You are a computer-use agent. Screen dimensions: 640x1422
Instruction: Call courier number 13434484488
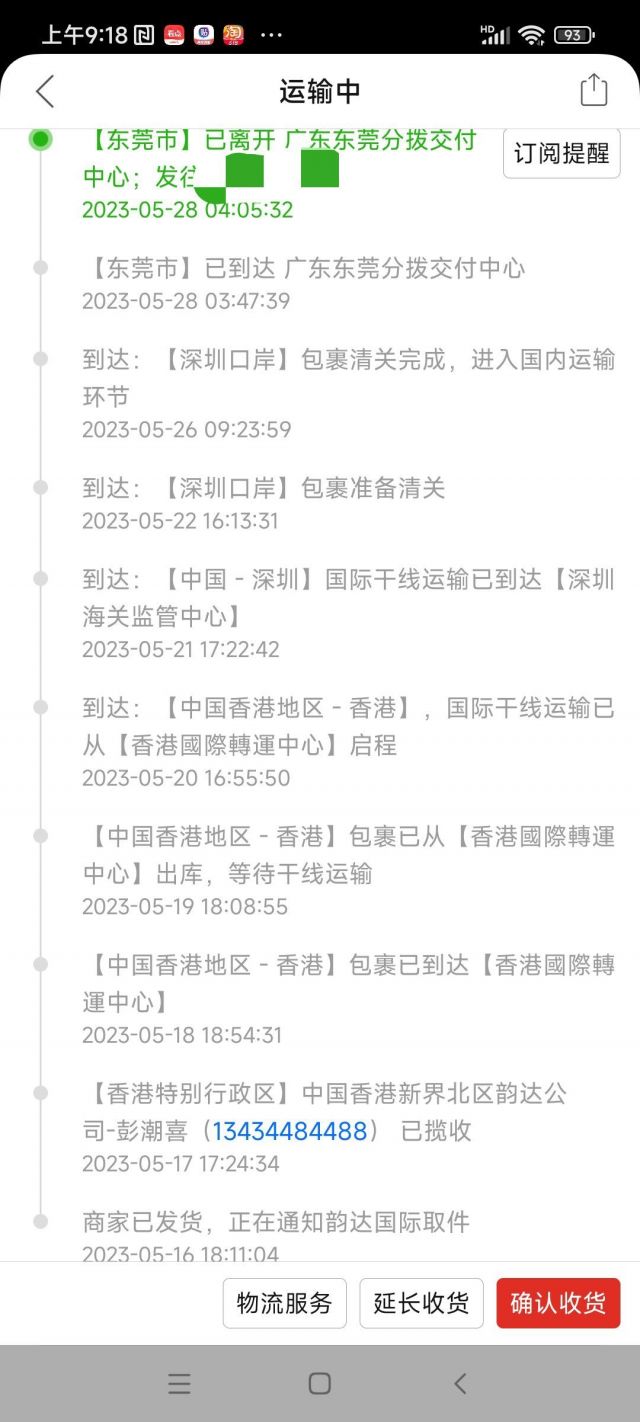(289, 1131)
